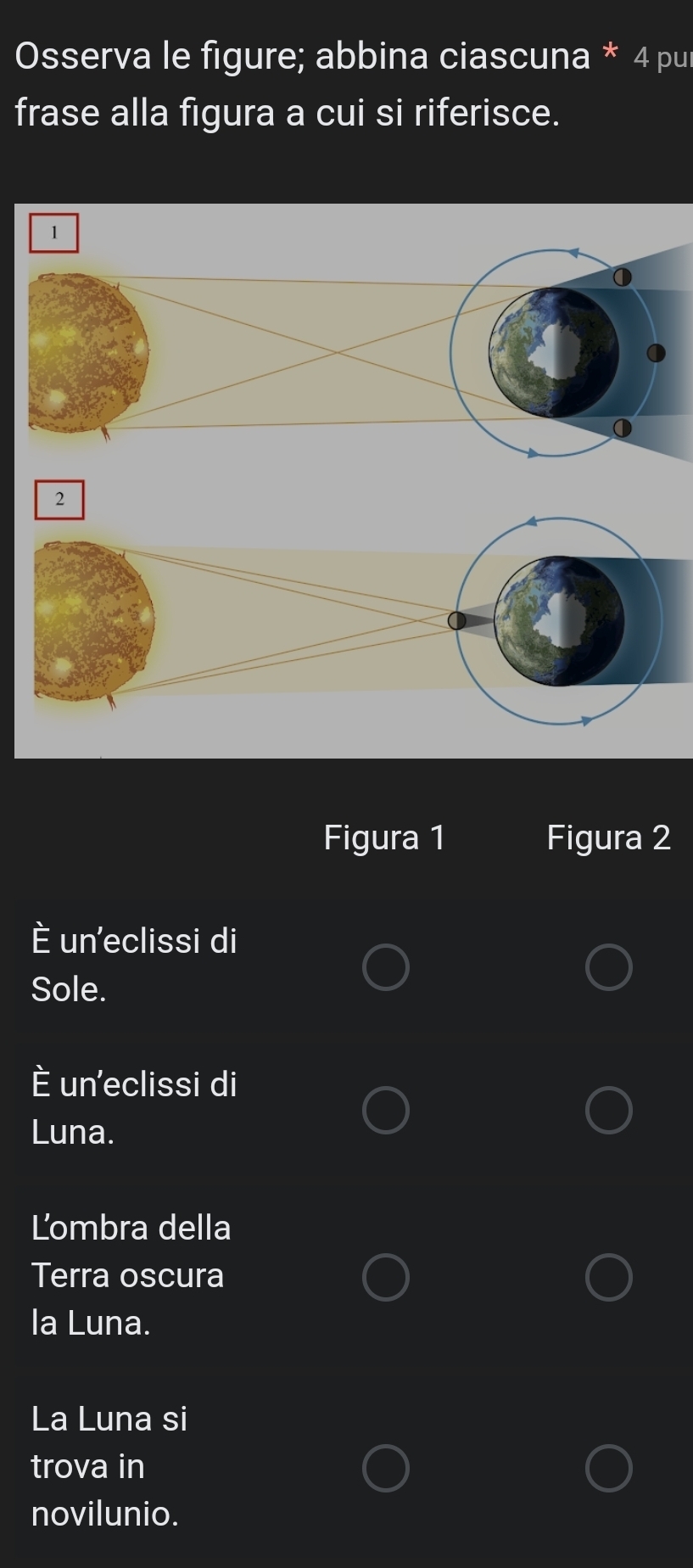This screenshot has height=1568, width=693.
Task: Select Figura 1 for È un'eclissi di Sole
Action: click(386, 966)
